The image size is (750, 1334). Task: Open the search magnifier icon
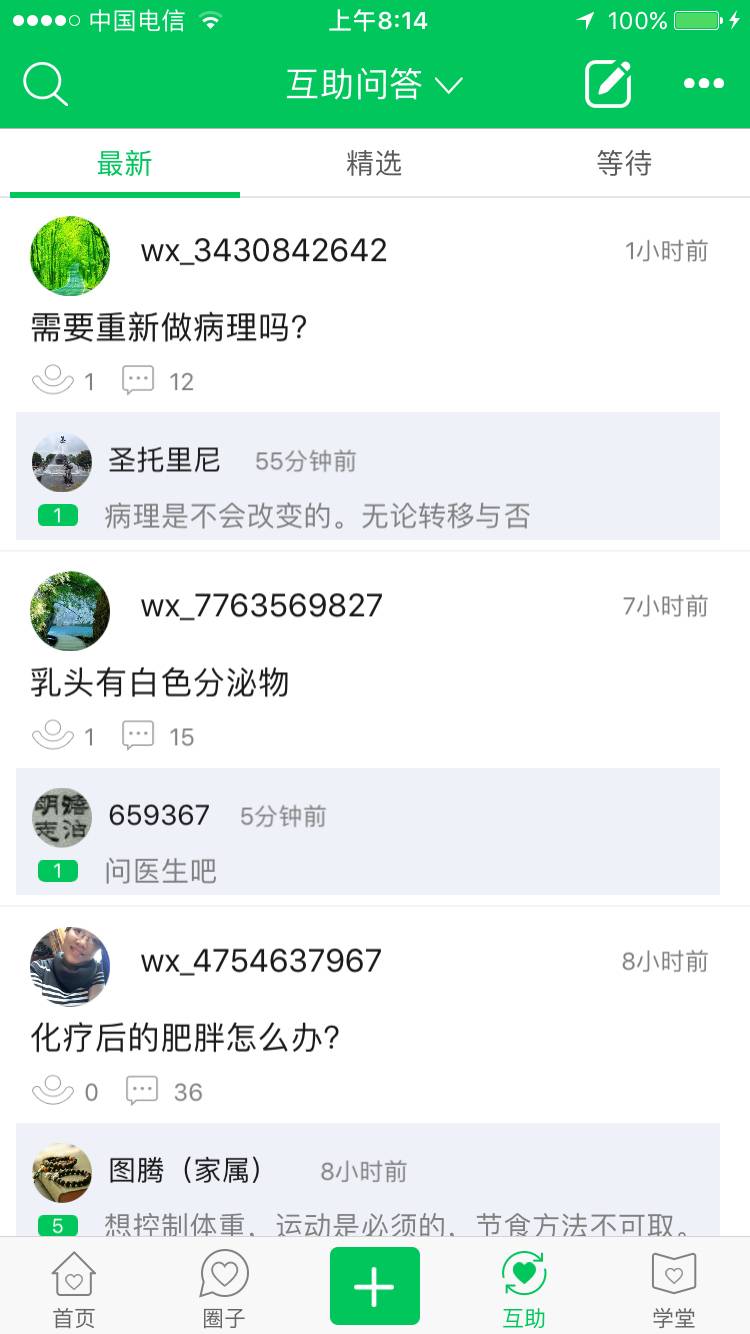(x=45, y=84)
